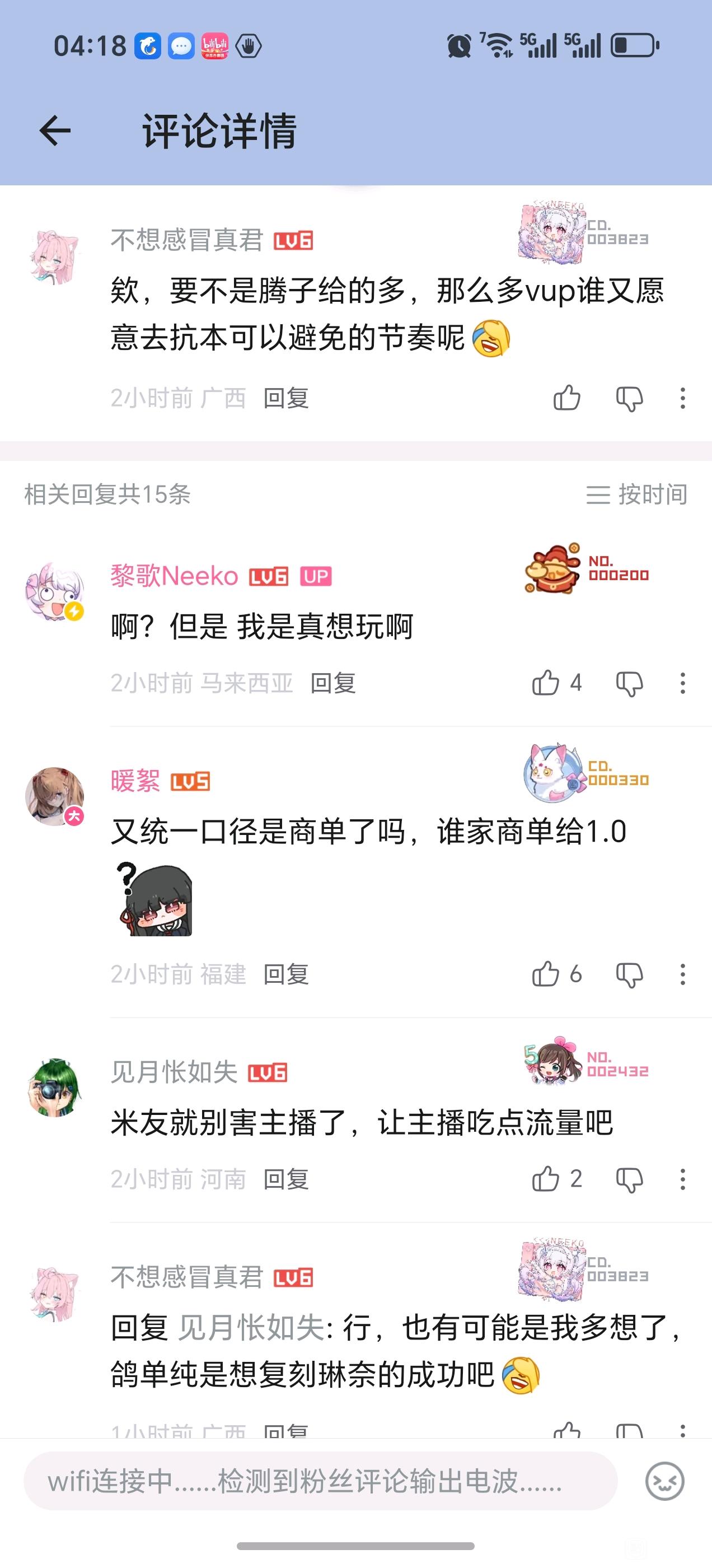The height and width of the screenshot is (1568, 712).
Task: Change the sort order via 按时间
Action: 636,494
